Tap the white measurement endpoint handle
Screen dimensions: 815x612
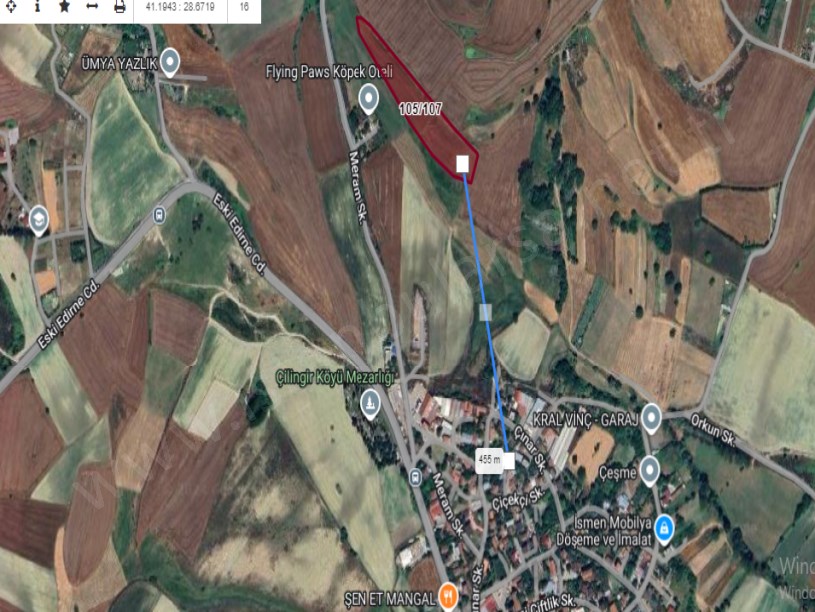pos(463,163)
